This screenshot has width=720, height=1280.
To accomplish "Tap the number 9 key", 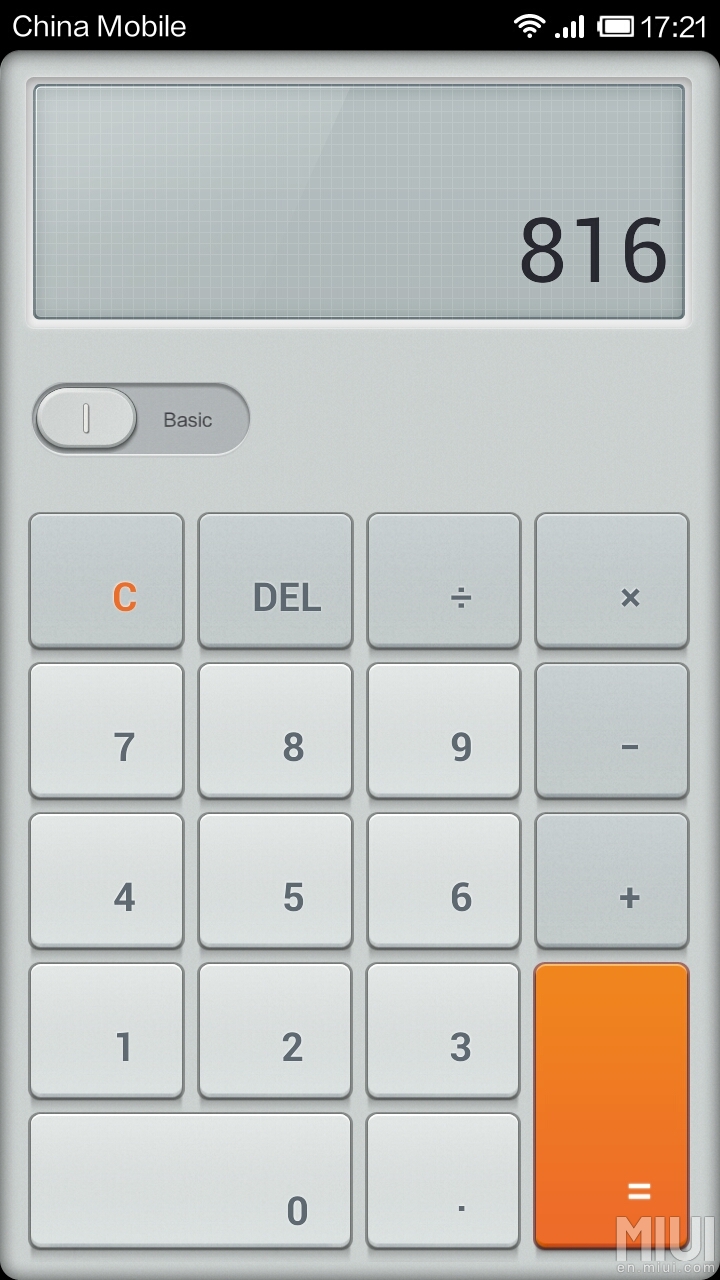I will tap(444, 731).
